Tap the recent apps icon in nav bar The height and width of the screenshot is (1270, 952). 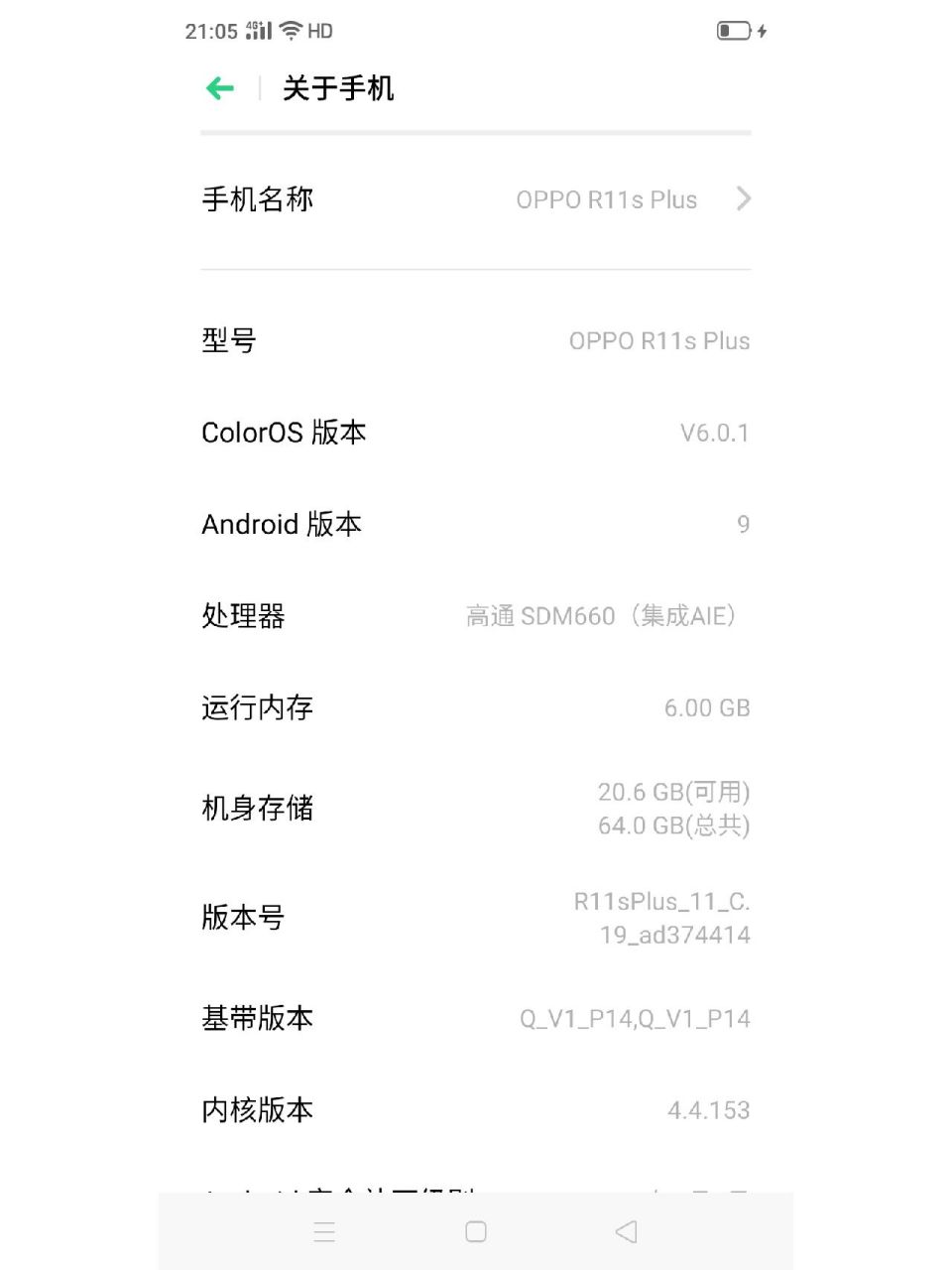click(x=324, y=1231)
